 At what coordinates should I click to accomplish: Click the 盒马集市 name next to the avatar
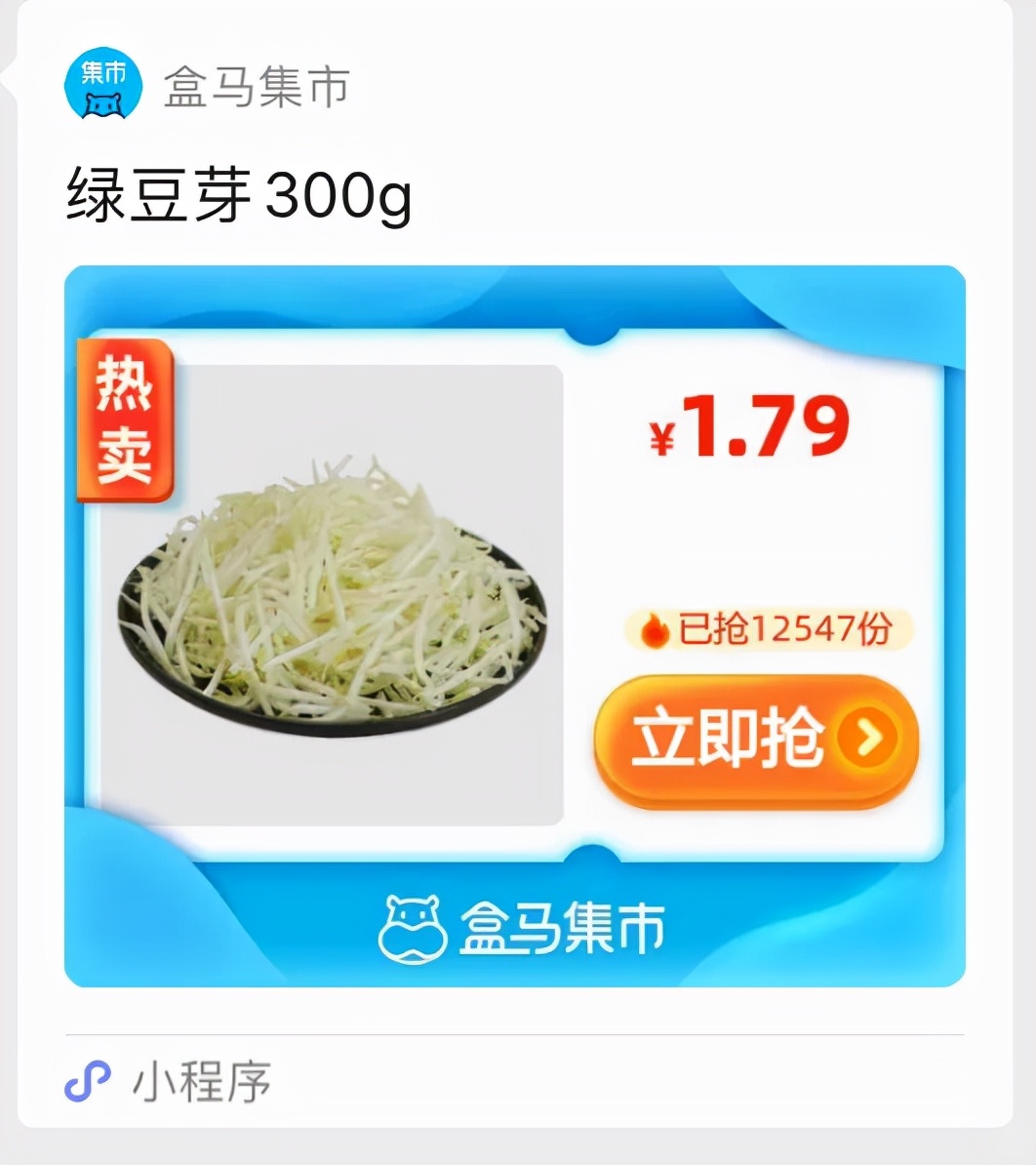coord(258,86)
